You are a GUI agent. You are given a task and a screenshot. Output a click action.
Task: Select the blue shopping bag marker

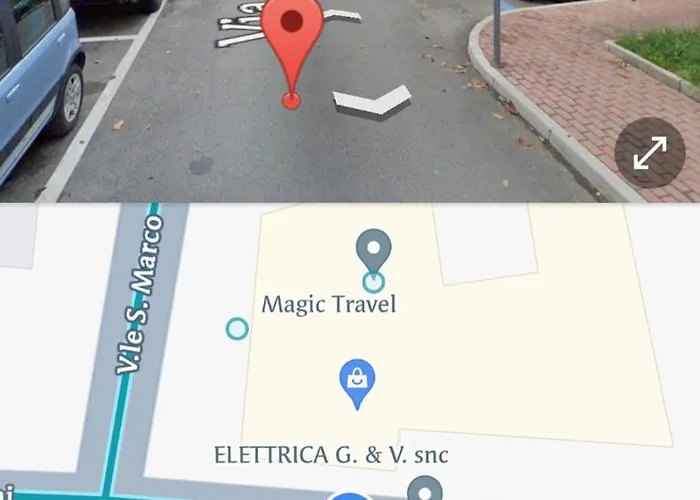[357, 382]
